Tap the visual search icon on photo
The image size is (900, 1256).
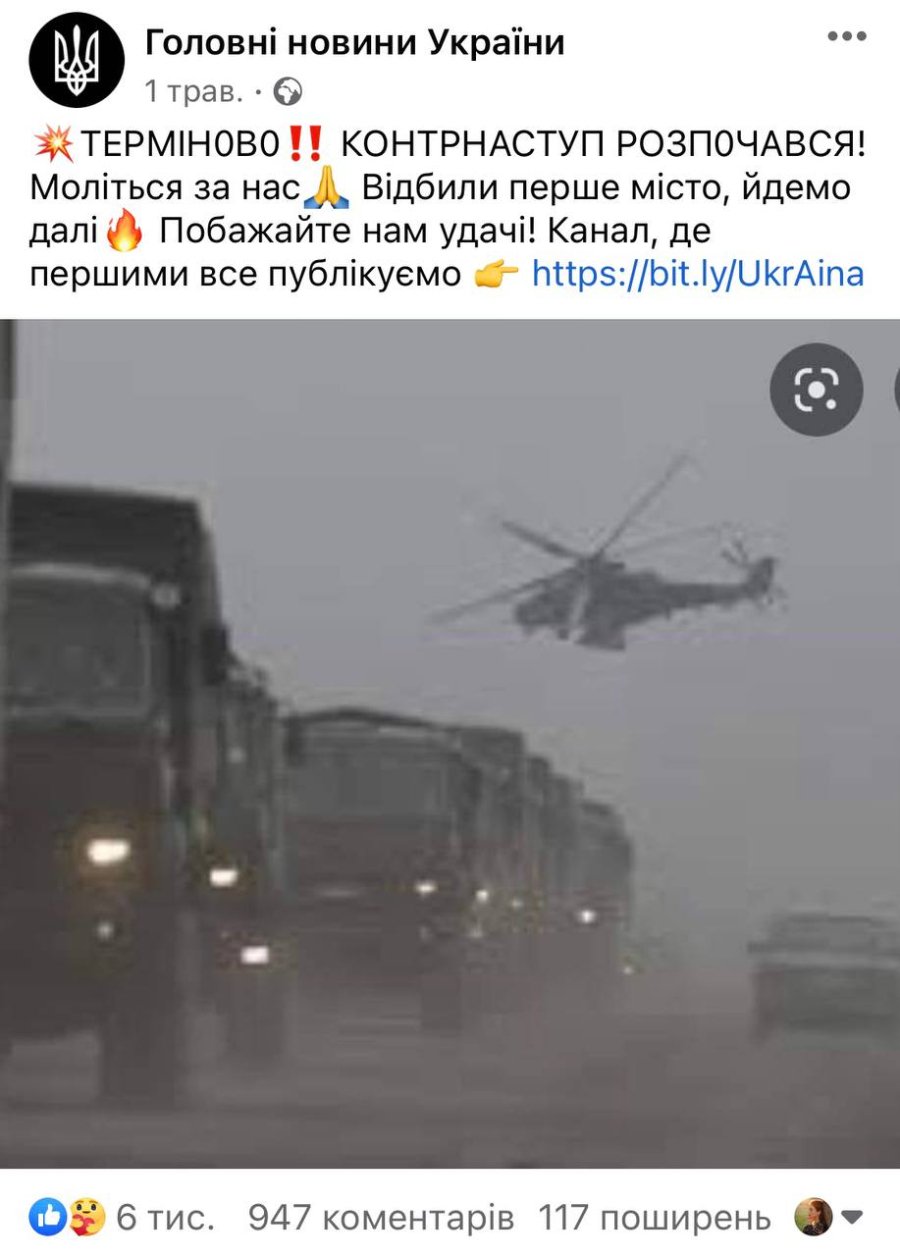click(816, 389)
